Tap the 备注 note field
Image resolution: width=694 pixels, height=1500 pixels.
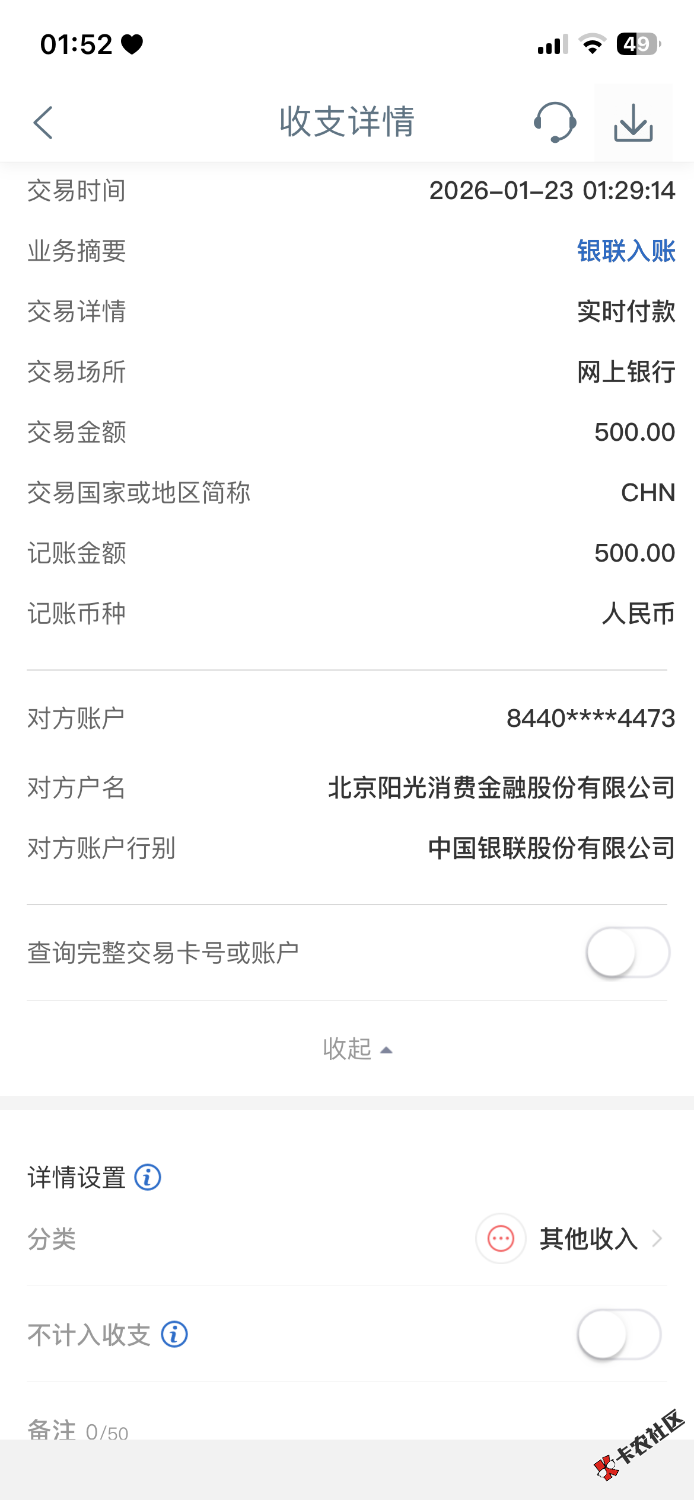tap(300, 1430)
